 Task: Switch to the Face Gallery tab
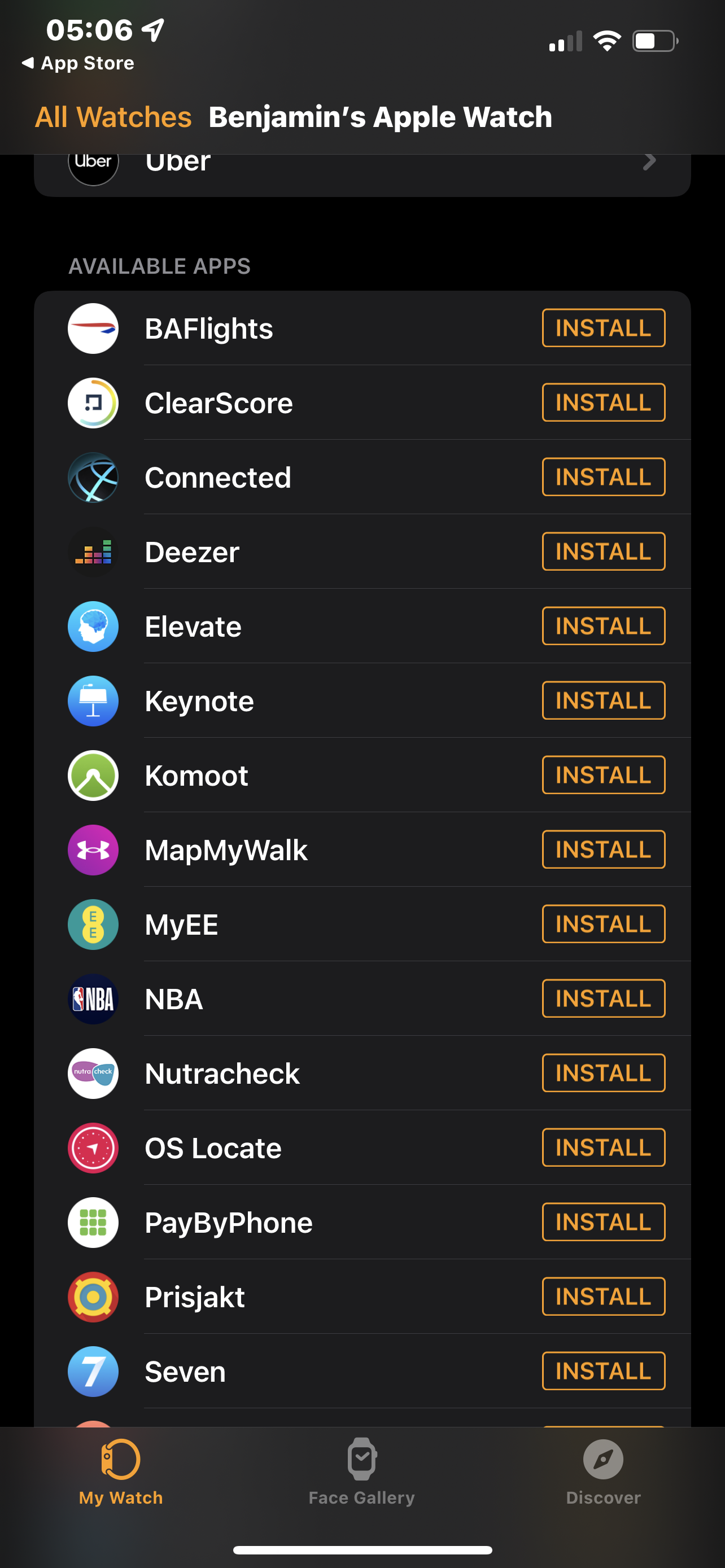[x=361, y=1472]
